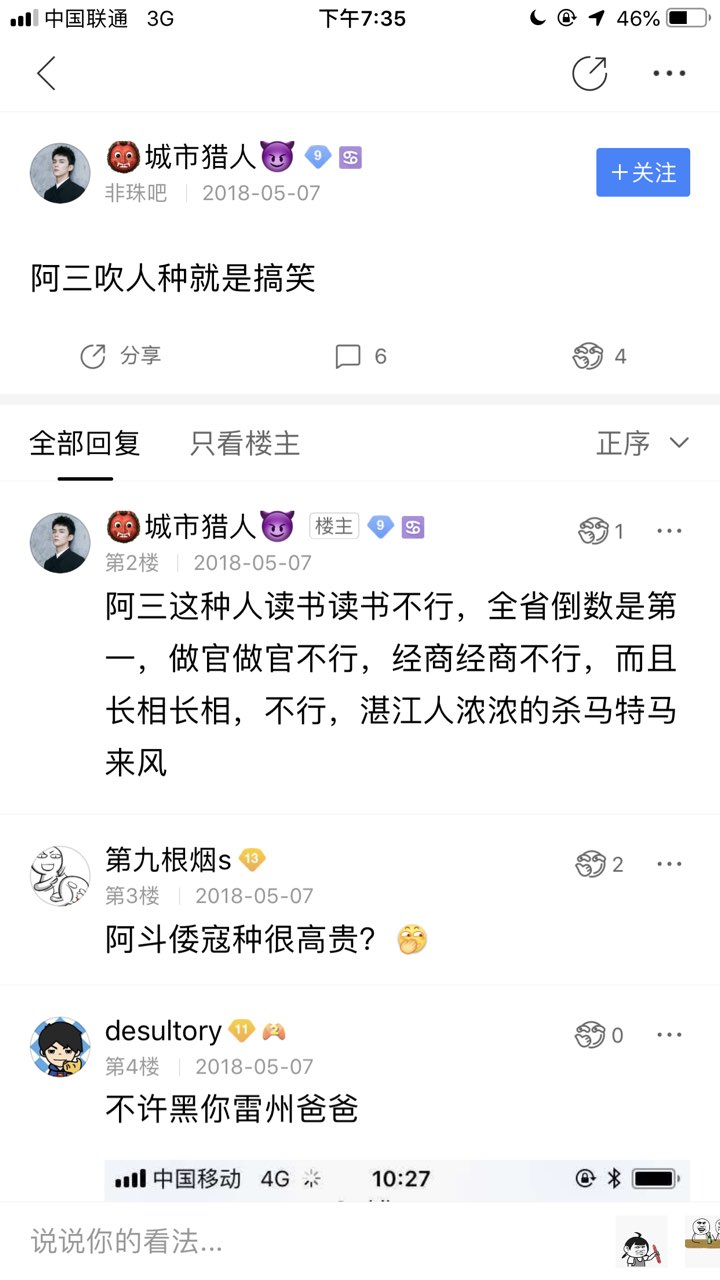Tap the 说说你的看法 reply field
The image size is (720, 1280).
coord(300,1242)
